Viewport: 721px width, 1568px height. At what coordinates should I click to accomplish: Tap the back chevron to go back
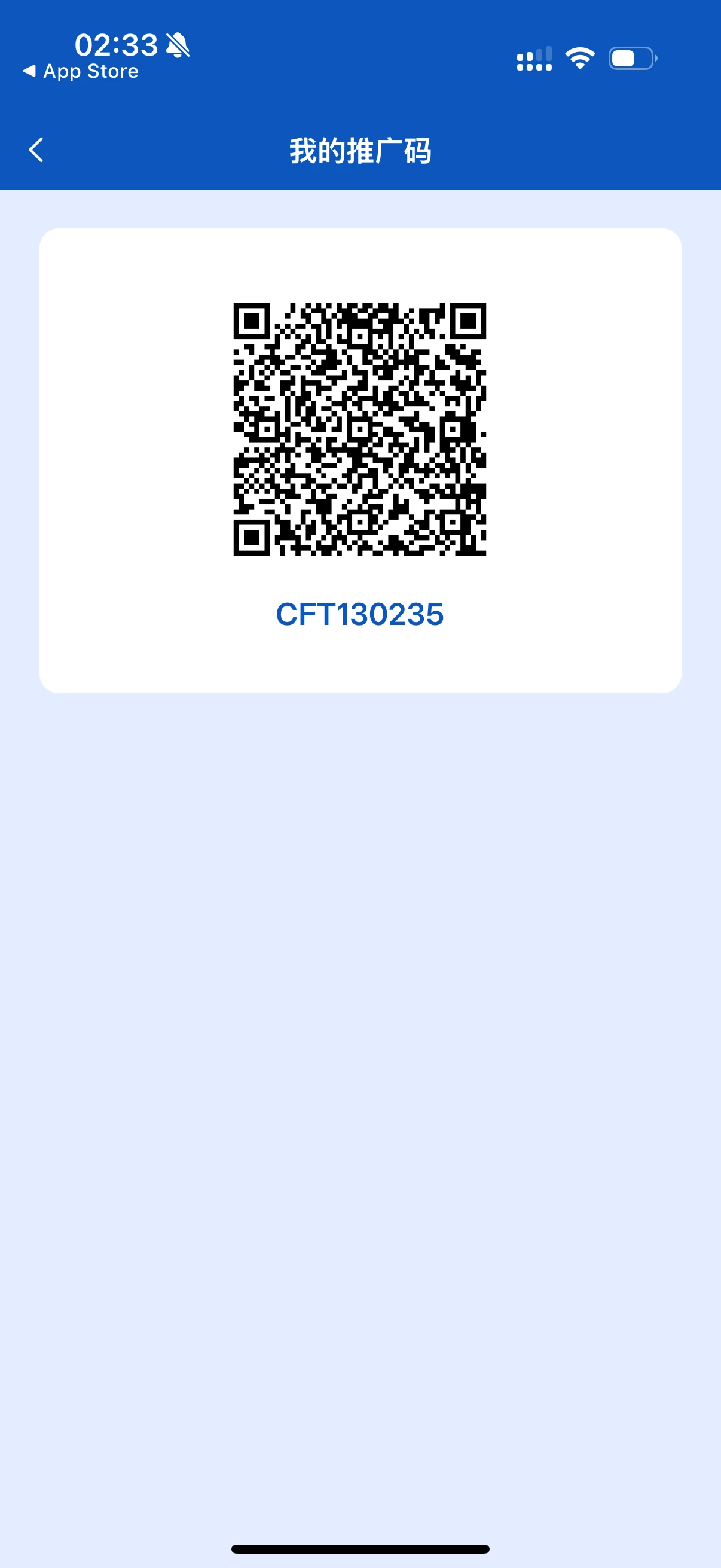(x=36, y=150)
